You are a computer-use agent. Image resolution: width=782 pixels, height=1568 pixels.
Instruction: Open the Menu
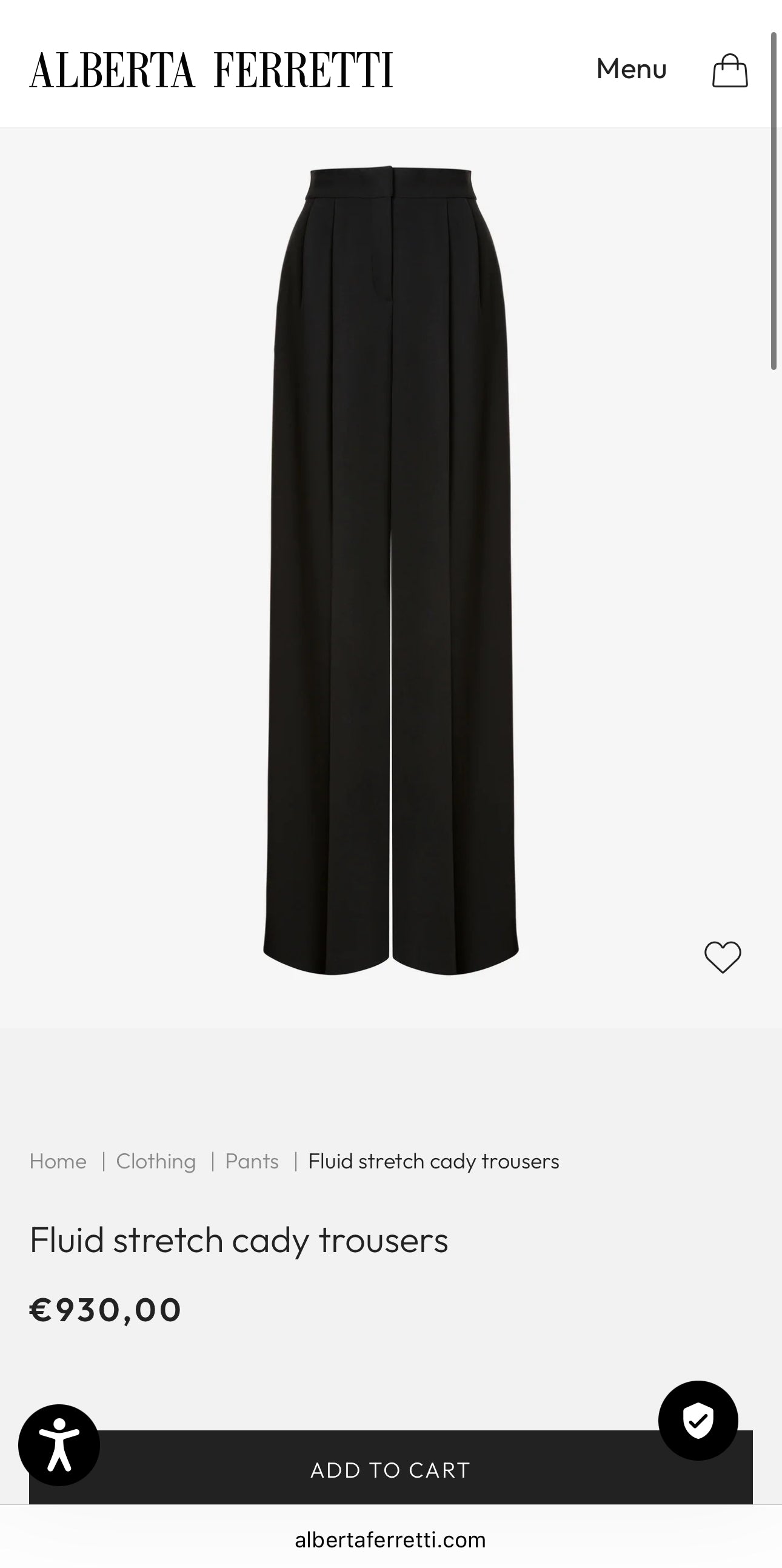click(632, 69)
